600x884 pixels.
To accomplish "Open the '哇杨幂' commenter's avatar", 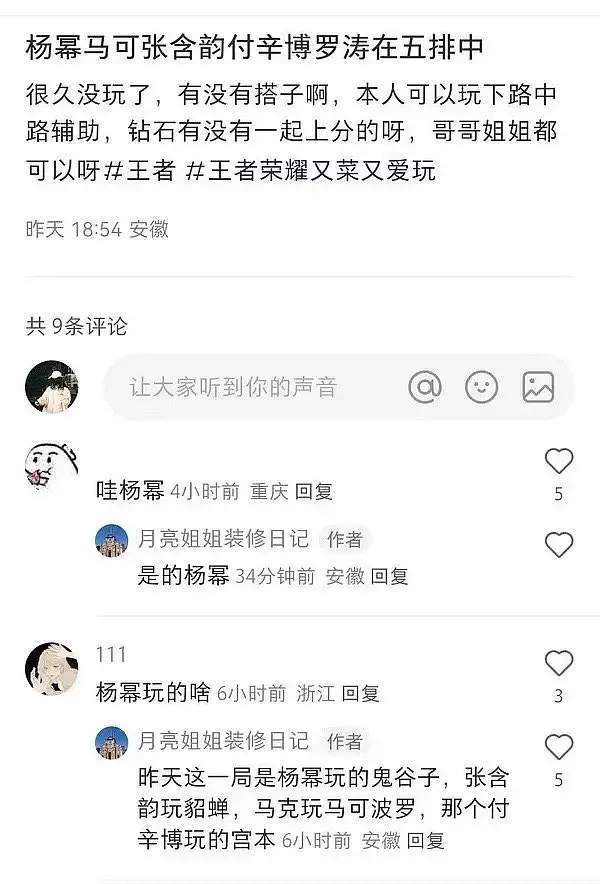I will pyautogui.click(x=52, y=467).
